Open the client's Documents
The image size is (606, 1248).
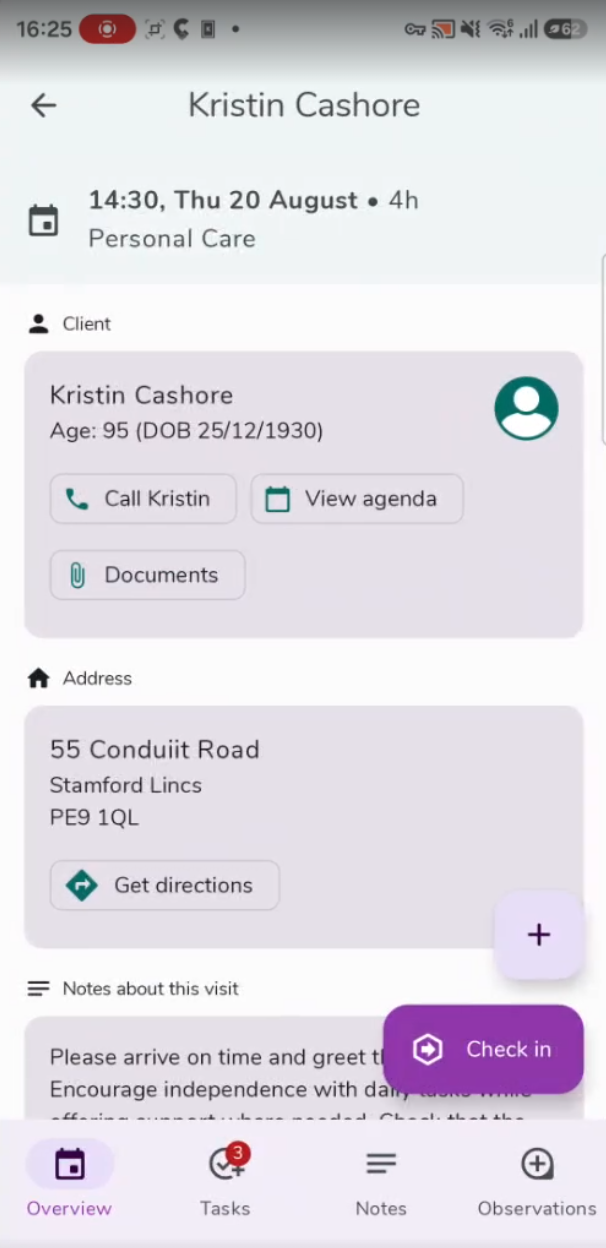point(147,575)
